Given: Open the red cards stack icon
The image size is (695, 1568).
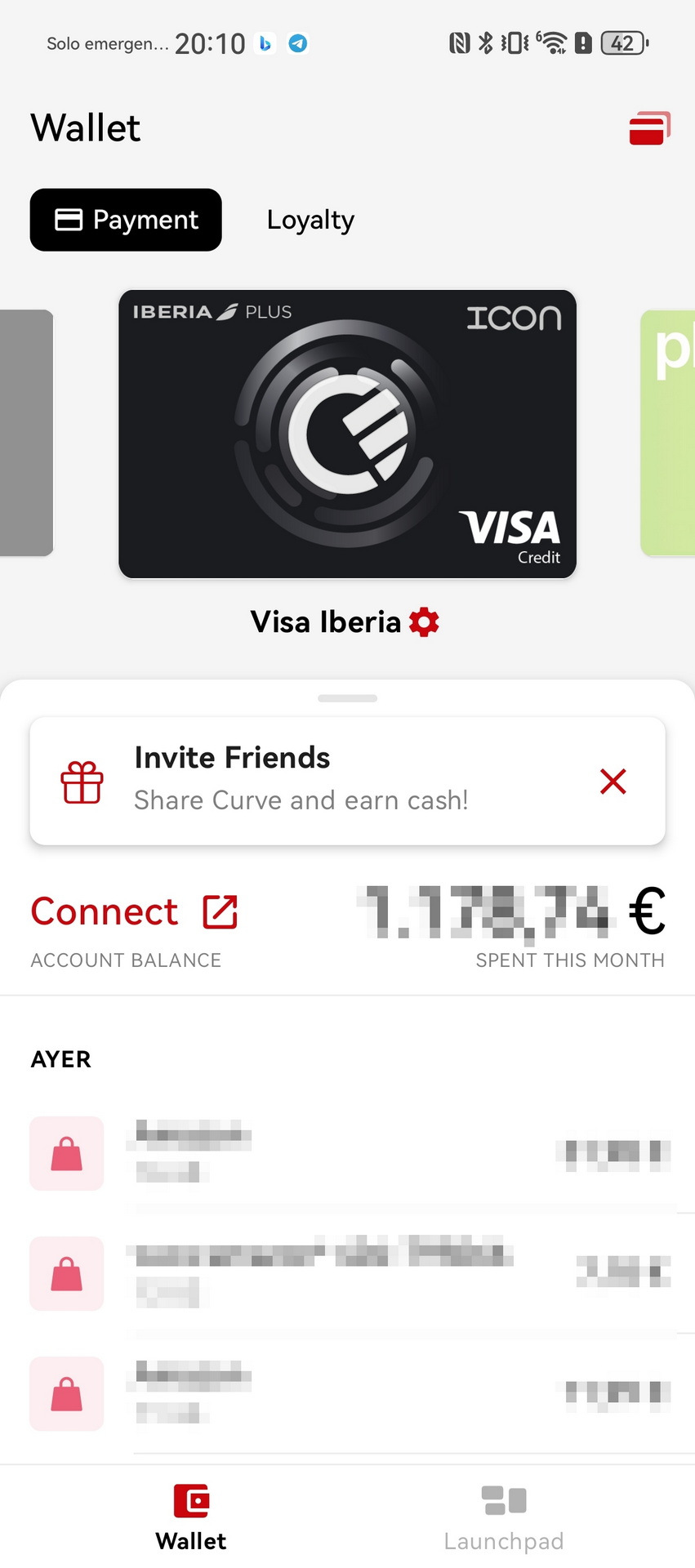Looking at the screenshot, I should click(x=649, y=128).
